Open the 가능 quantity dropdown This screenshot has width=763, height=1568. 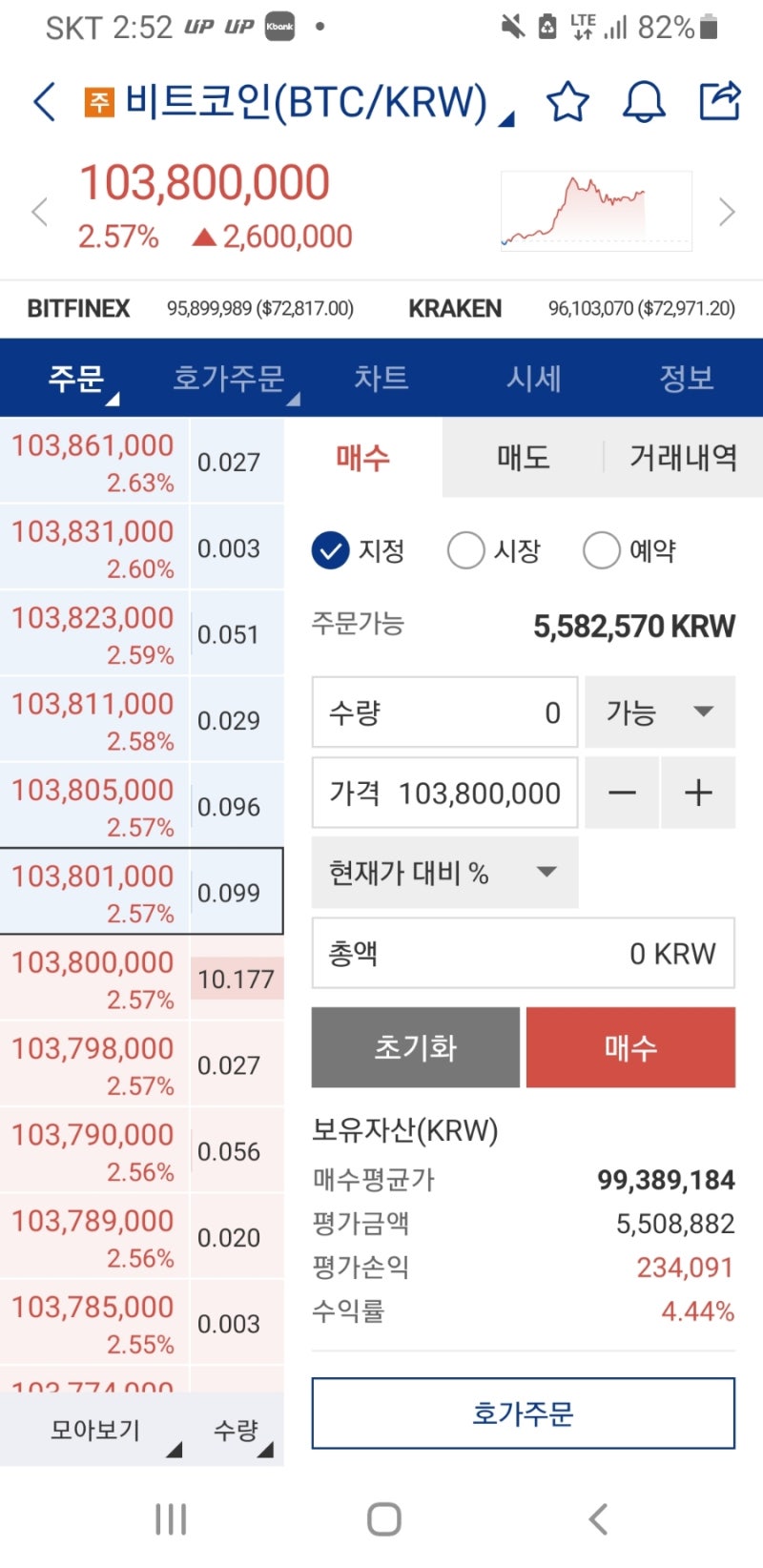(x=660, y=712)
